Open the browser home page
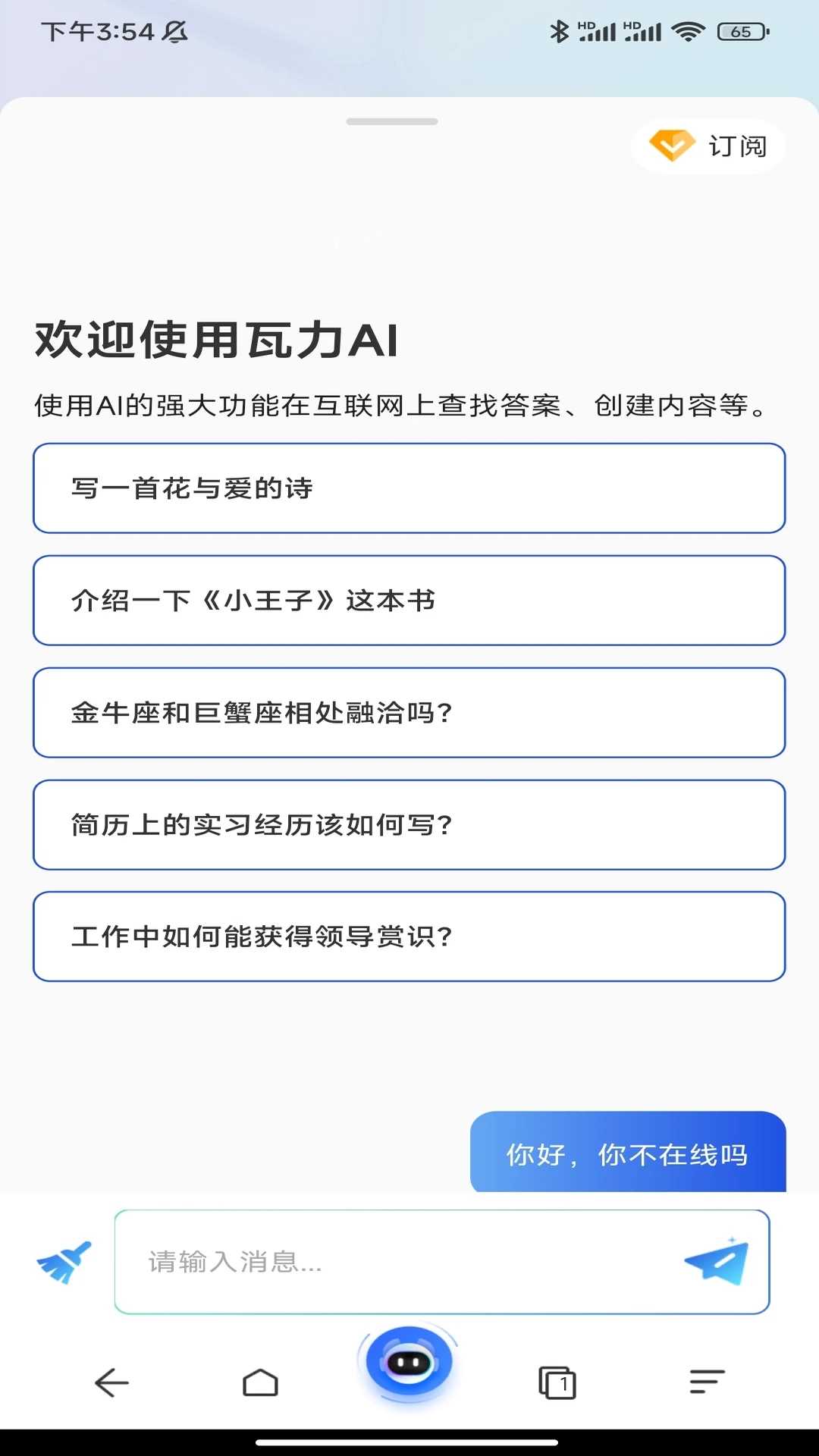The image size is (819, 1456). pyautogui.click(x=260, y=1382)
